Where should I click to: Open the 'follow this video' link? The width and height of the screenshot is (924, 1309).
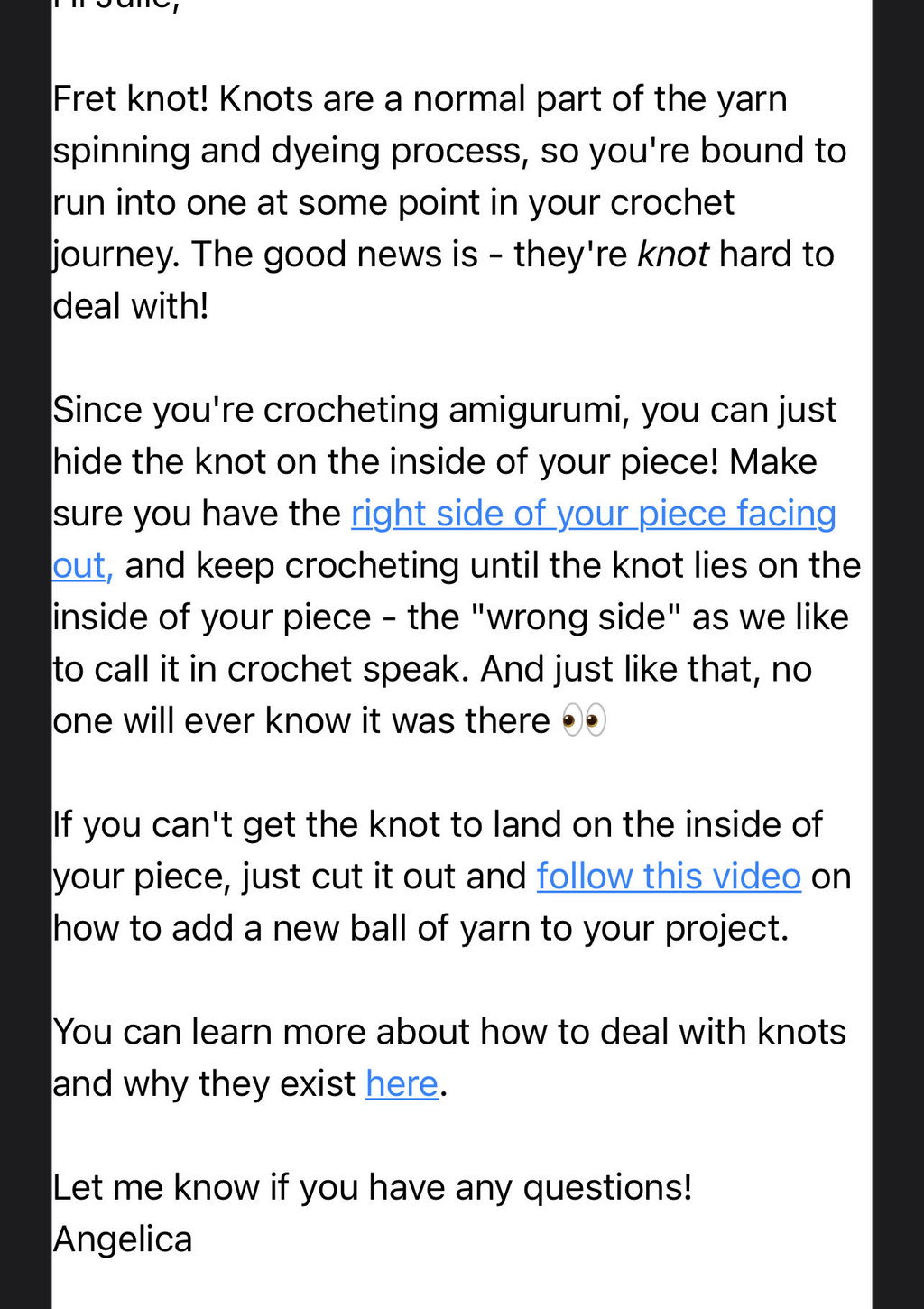coord(669,877)
